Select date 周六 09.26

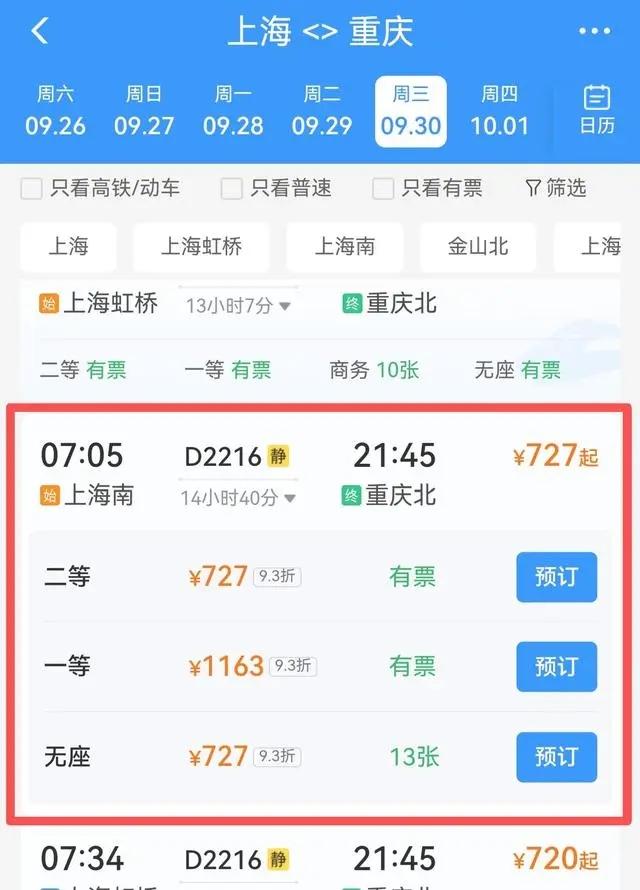[55, 111]
